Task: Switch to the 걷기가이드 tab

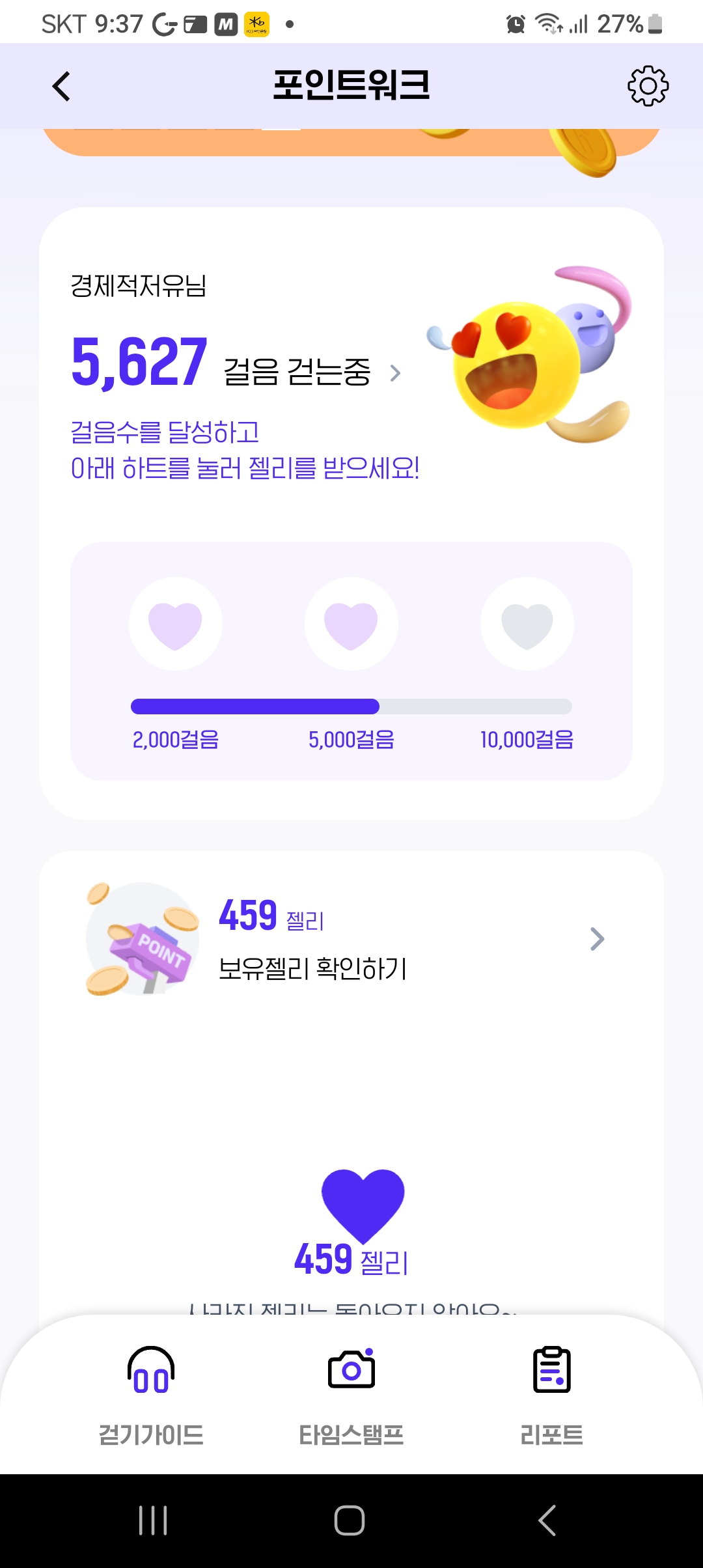Action: click(151, 1393)
